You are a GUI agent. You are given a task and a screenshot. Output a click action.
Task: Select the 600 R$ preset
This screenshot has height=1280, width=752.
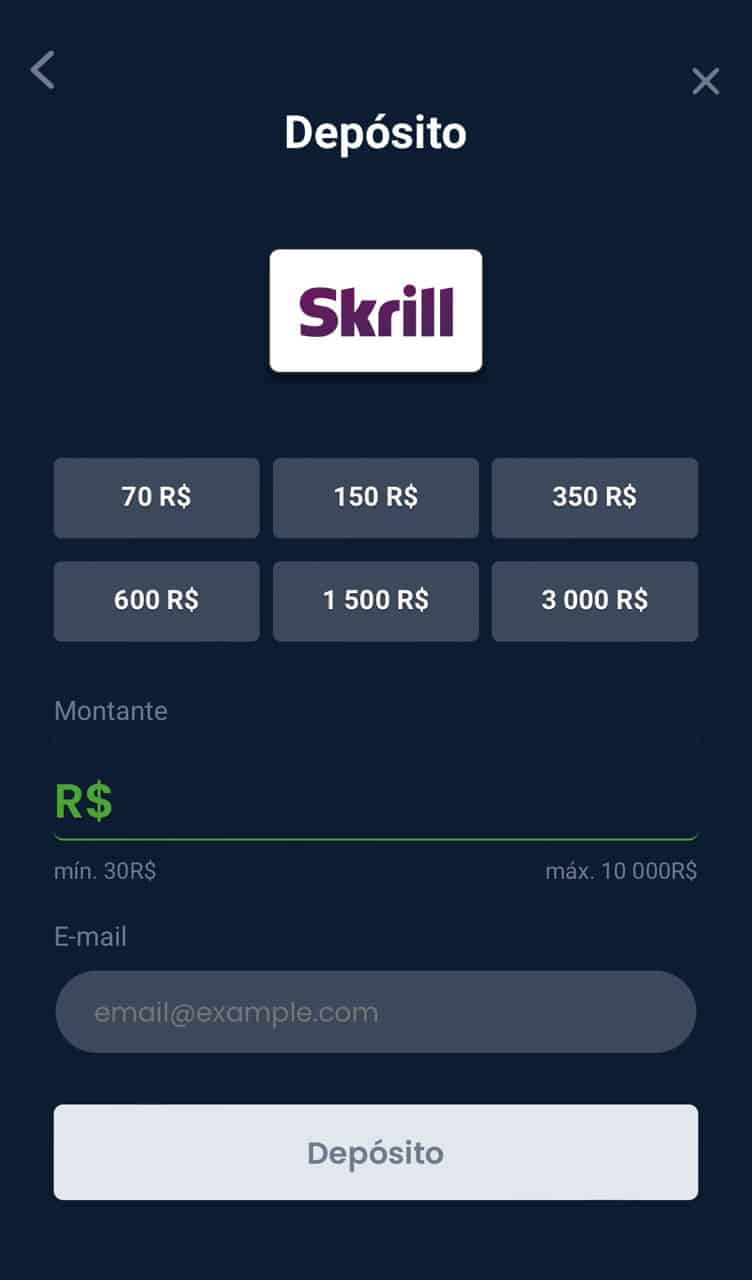coord(156,600)
